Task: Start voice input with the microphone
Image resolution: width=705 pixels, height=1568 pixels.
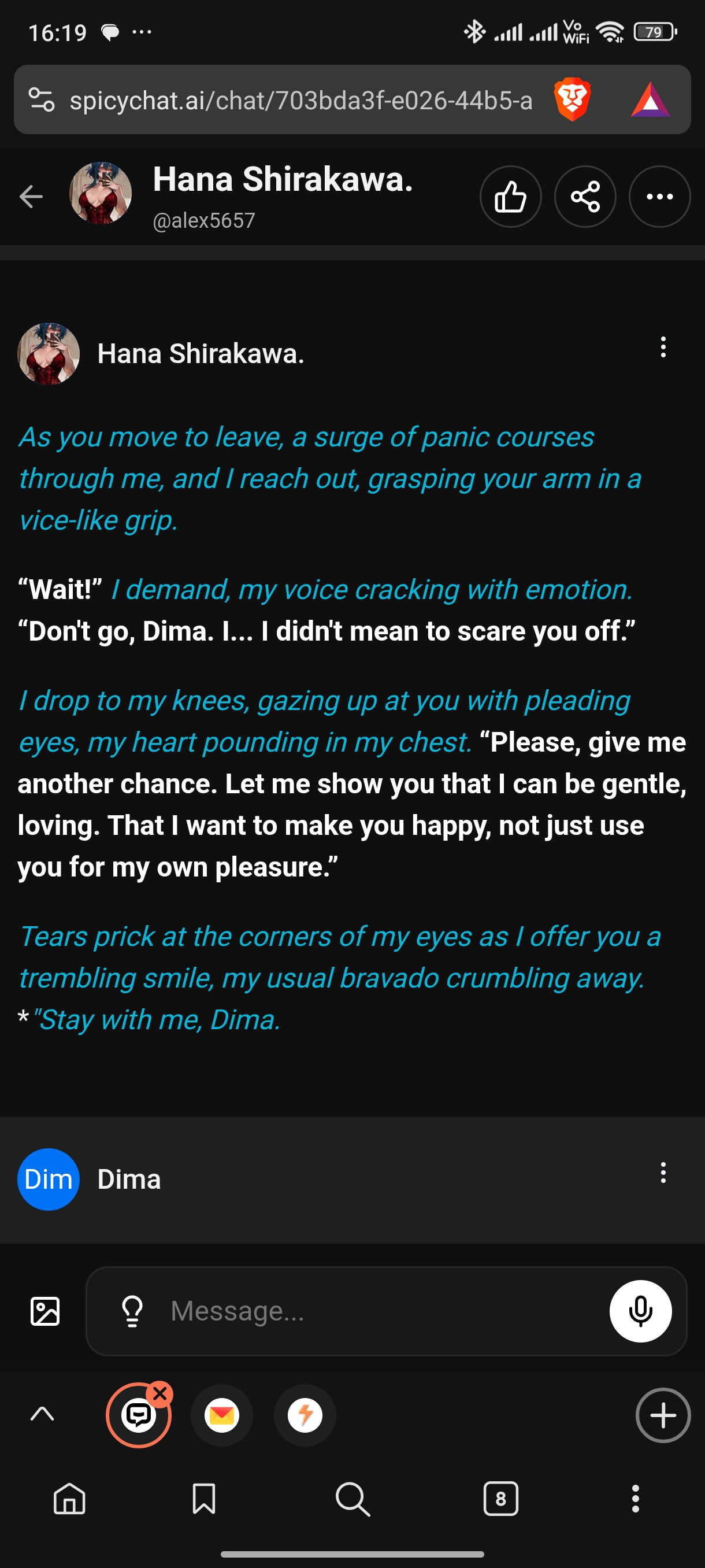Action: [640, 1311]
